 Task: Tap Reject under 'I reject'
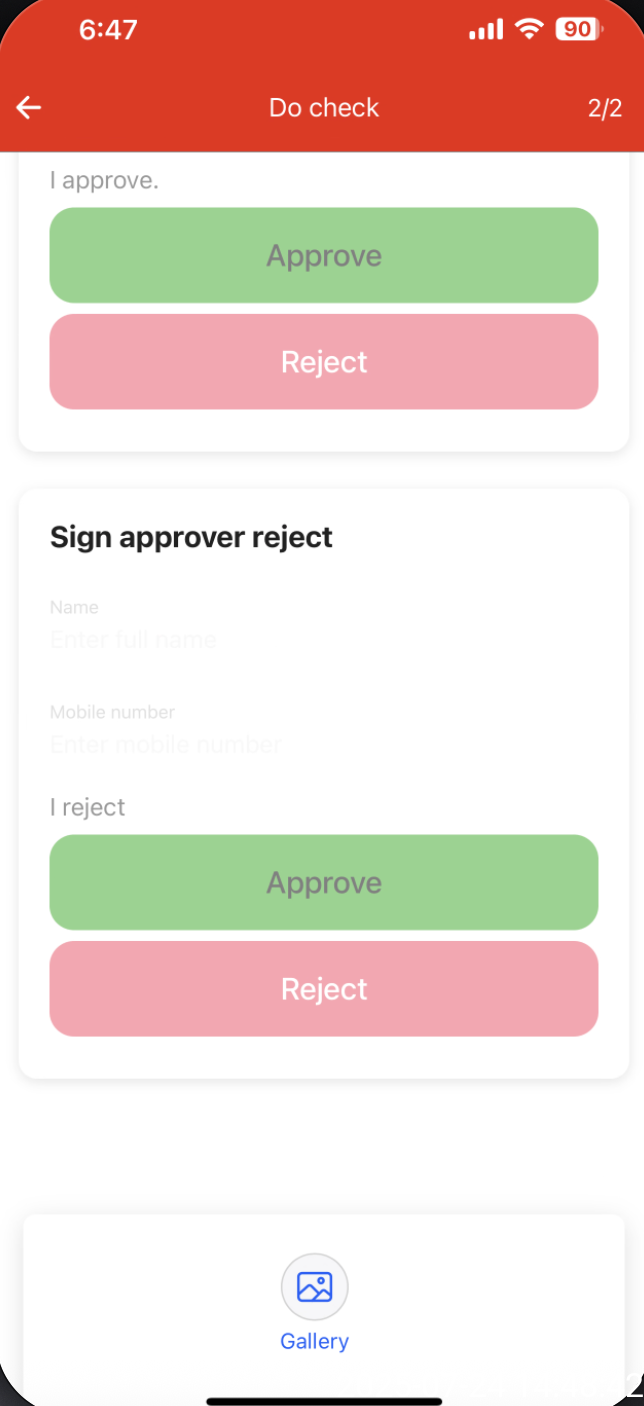click(x=324, y=988)
